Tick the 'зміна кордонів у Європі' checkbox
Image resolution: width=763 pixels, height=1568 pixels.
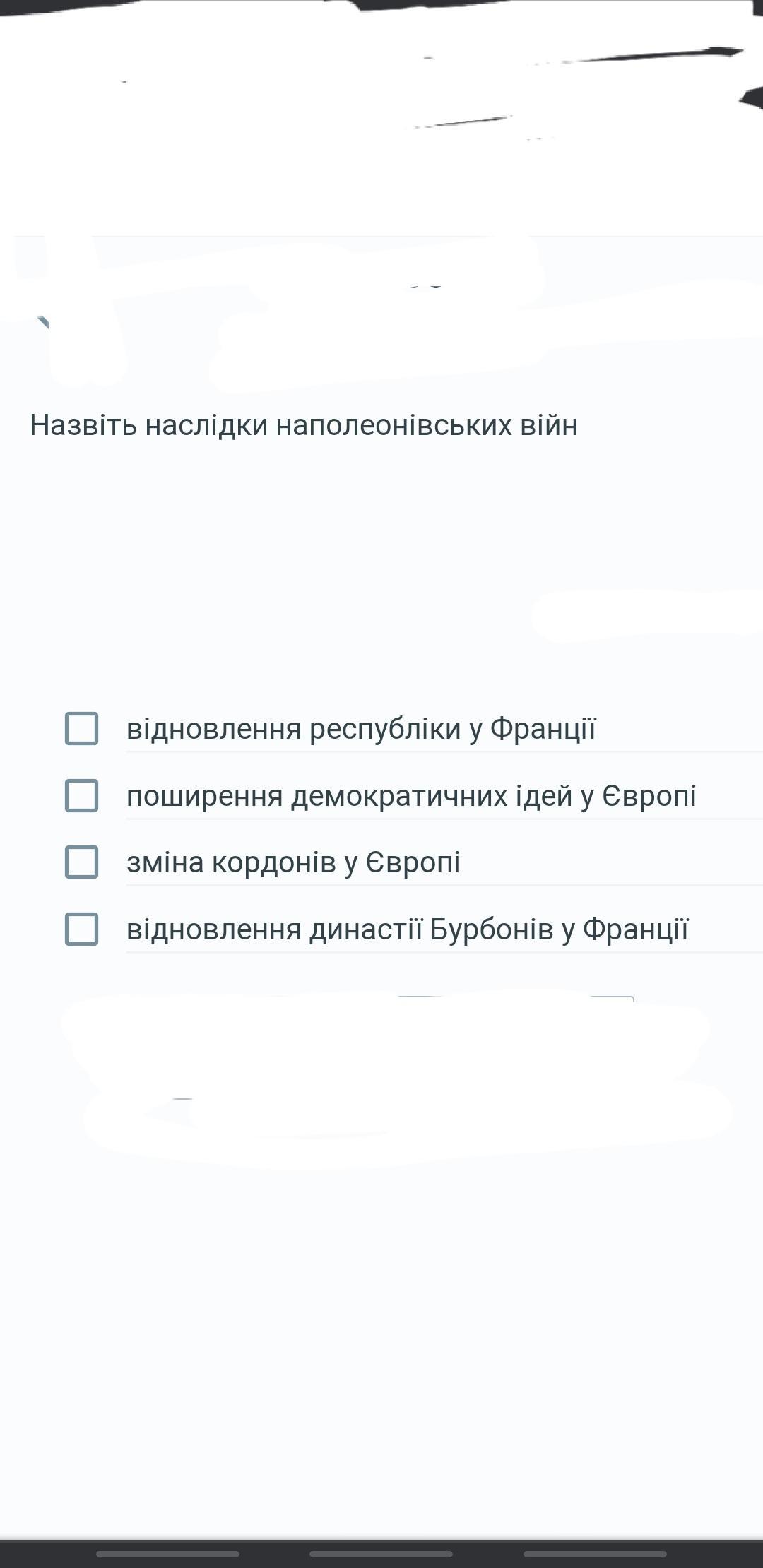81,862
